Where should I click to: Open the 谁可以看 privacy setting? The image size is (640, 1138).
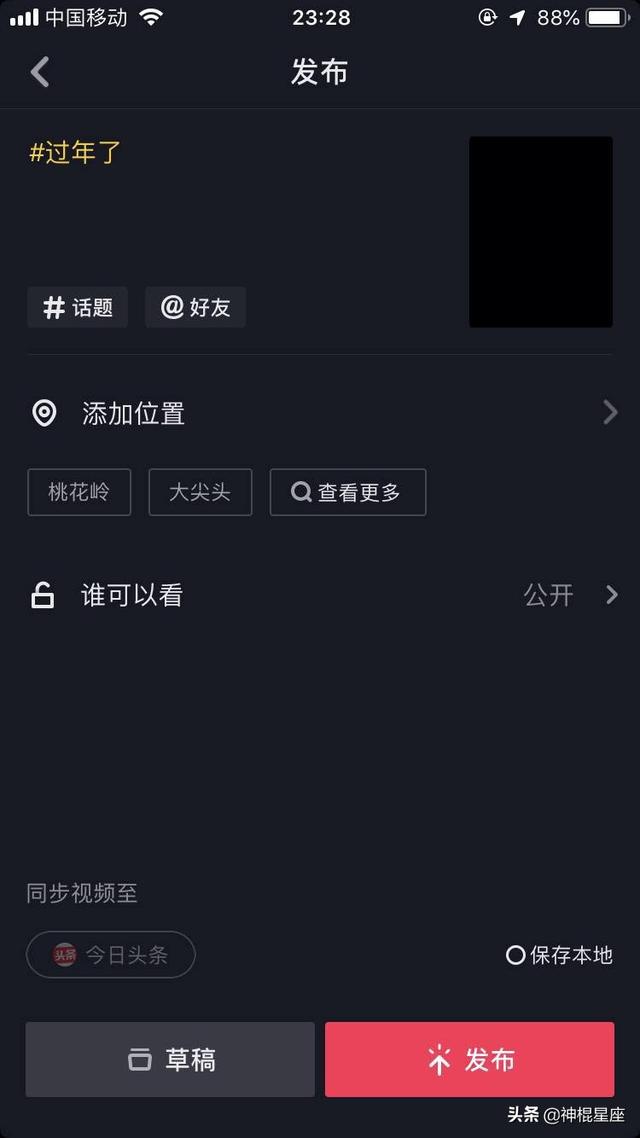(320, 595)
